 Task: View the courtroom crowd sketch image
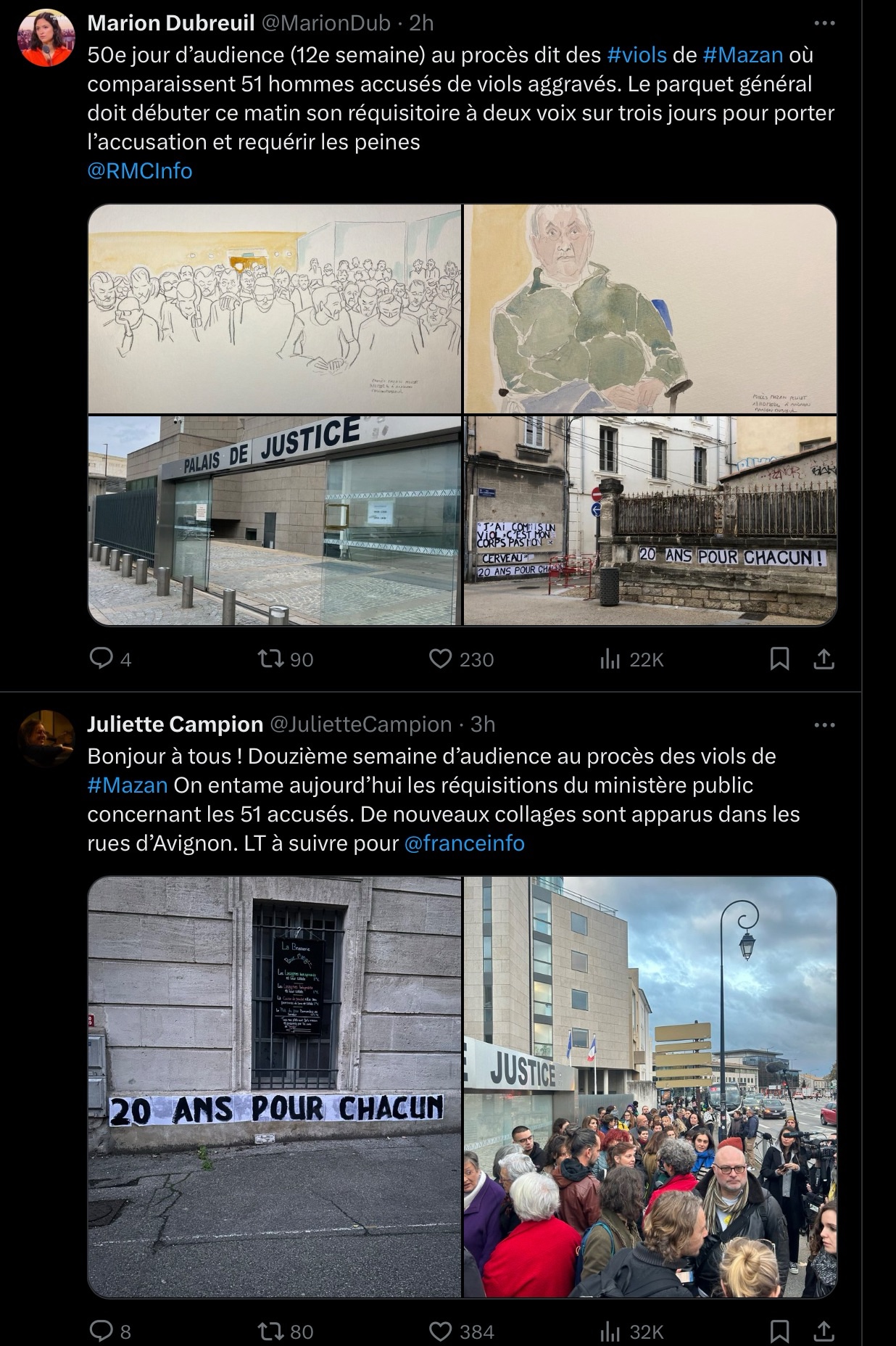(274, 309)
